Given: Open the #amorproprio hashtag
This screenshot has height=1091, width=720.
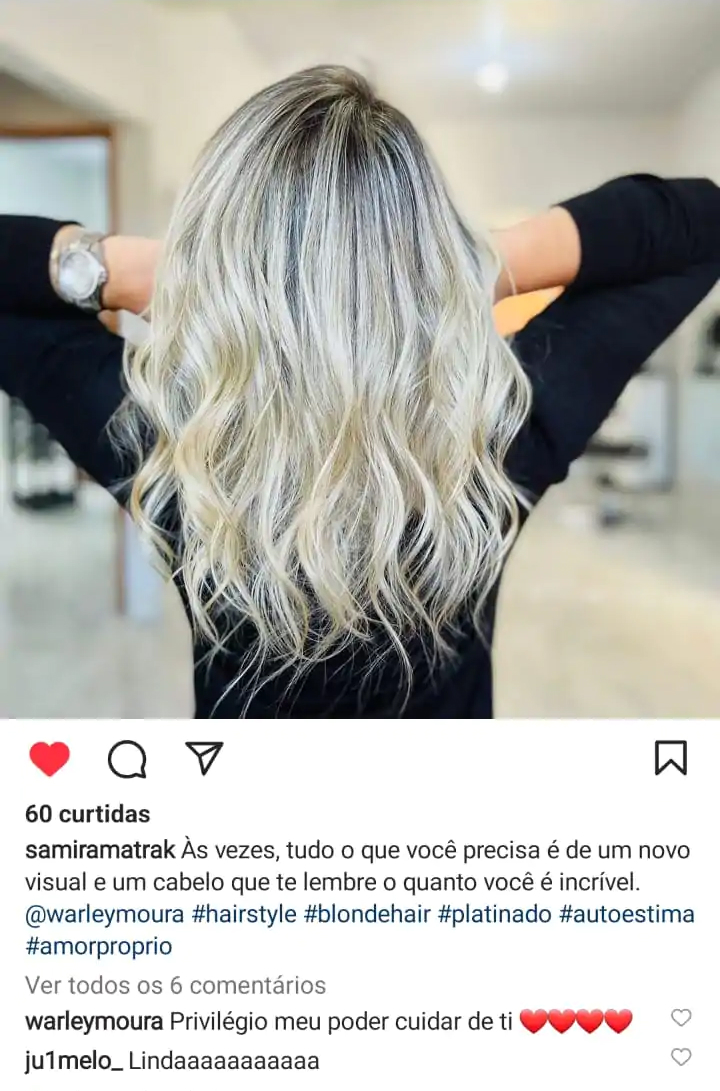Looking at the screenshot, I should [x=98, y=946].
